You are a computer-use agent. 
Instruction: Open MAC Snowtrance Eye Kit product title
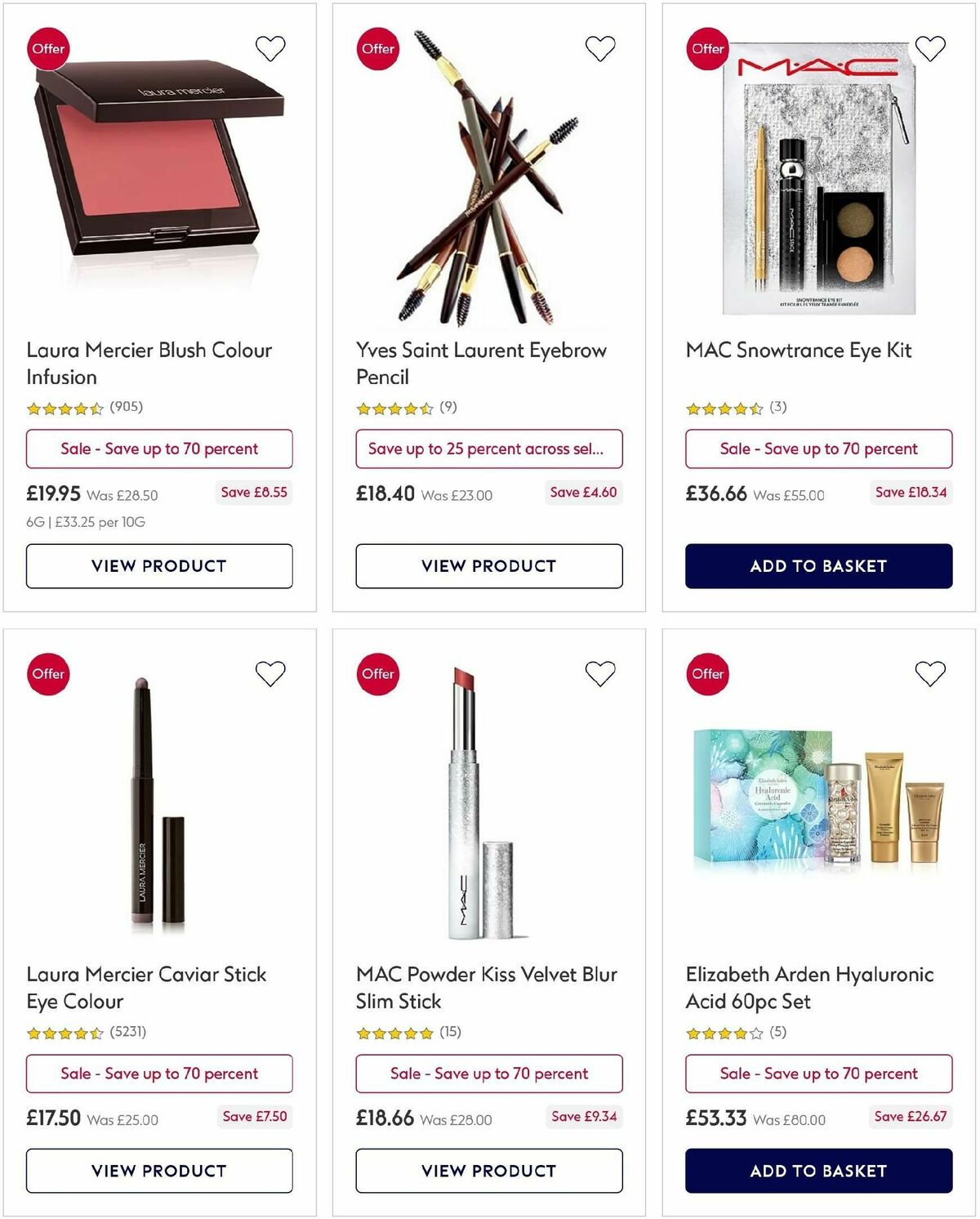(798, 350)
